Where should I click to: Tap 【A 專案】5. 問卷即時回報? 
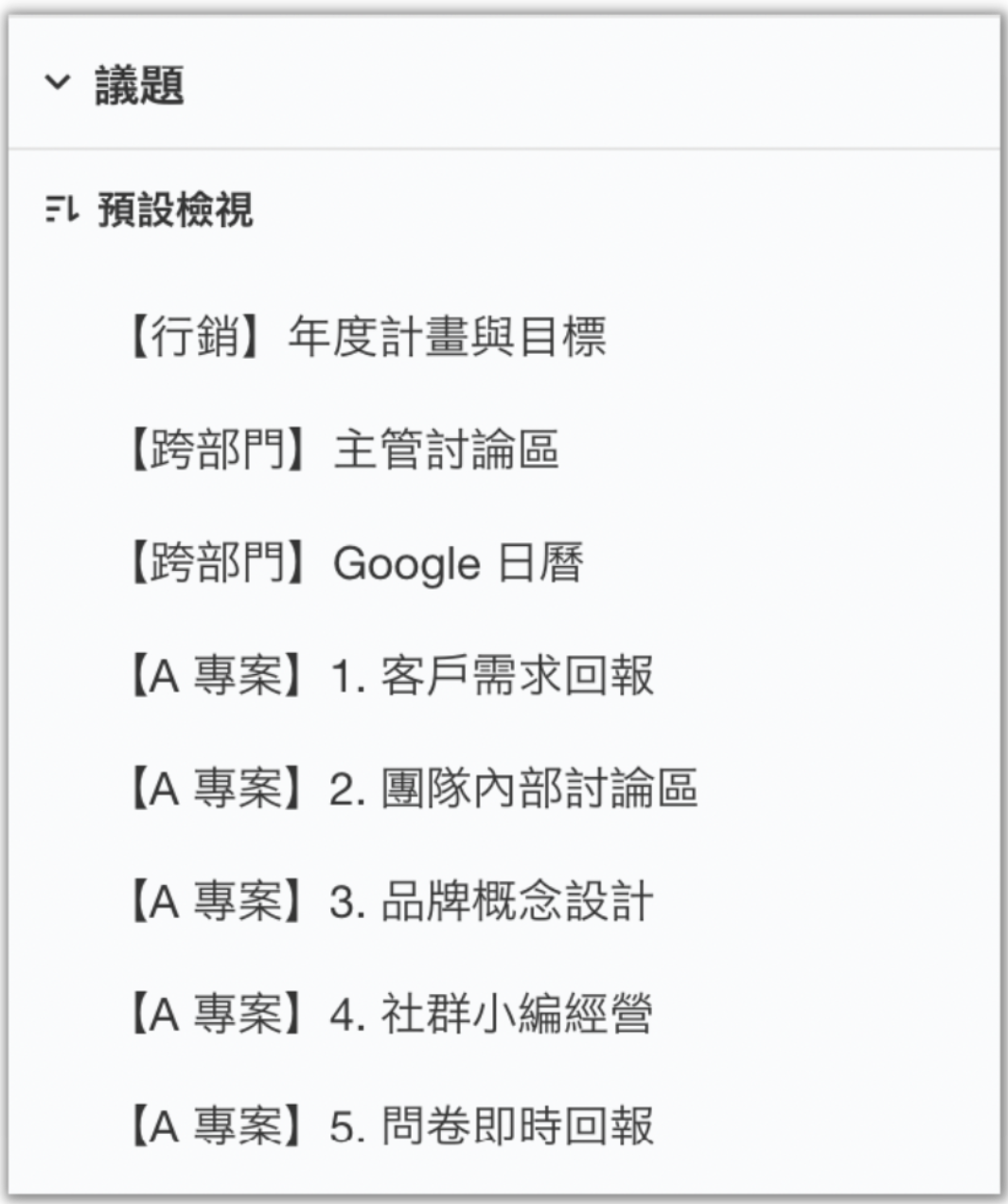390,1126
